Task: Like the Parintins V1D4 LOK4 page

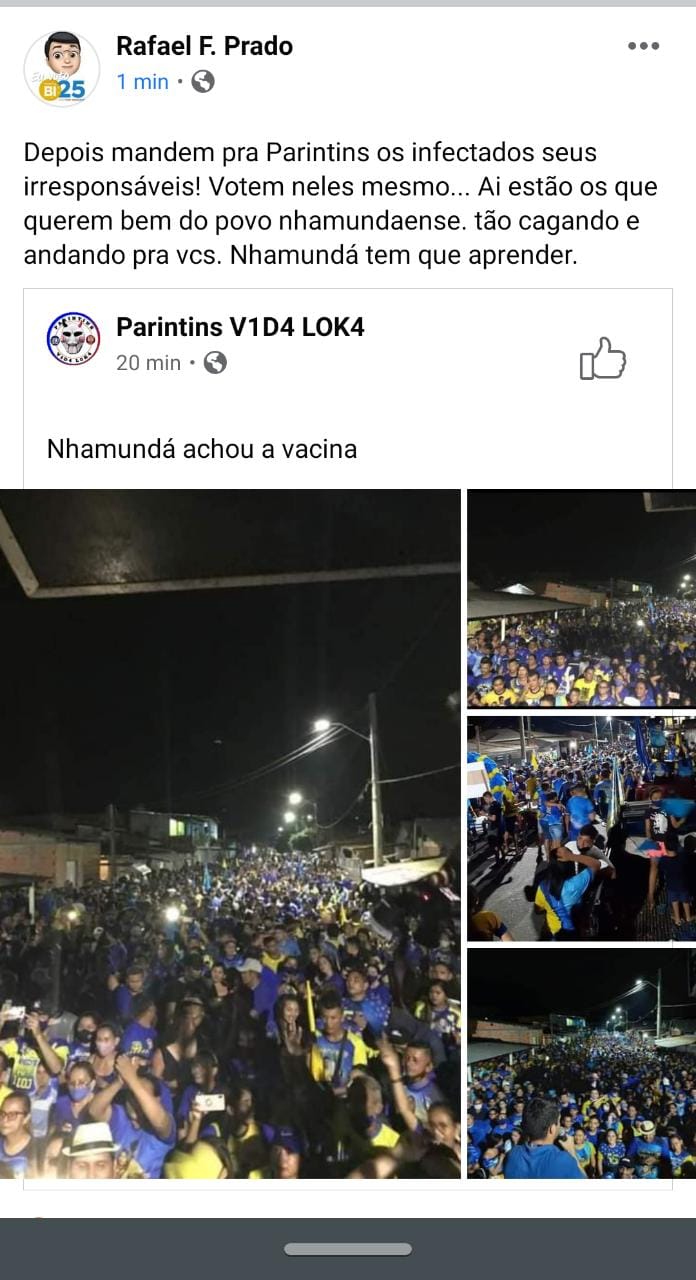Action: (602, 358)
